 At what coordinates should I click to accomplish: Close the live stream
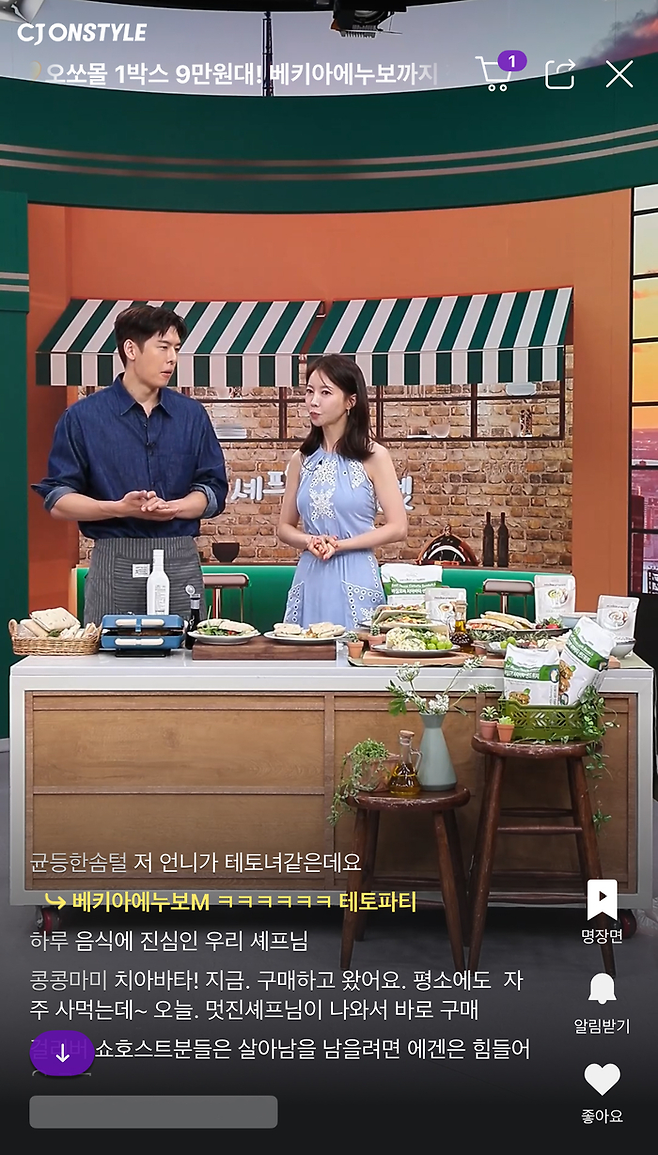pyautogui.click(x=619, y=74)
